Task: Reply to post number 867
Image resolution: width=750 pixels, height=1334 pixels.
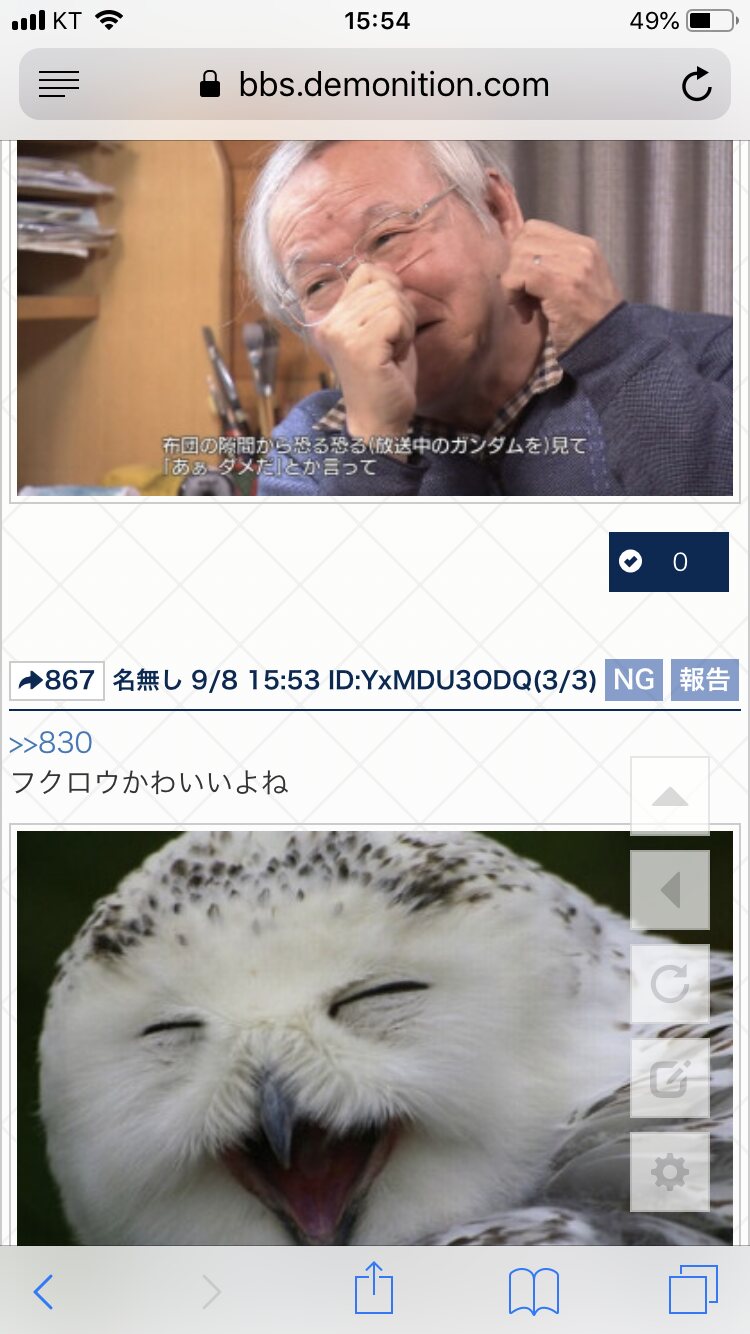Action: pyautogui.click(x=57, y=681)
